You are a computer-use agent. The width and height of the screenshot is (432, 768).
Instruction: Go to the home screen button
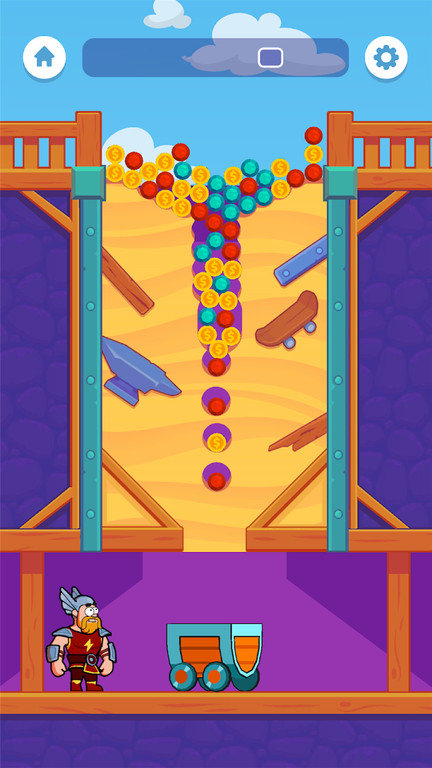point(44,58)
